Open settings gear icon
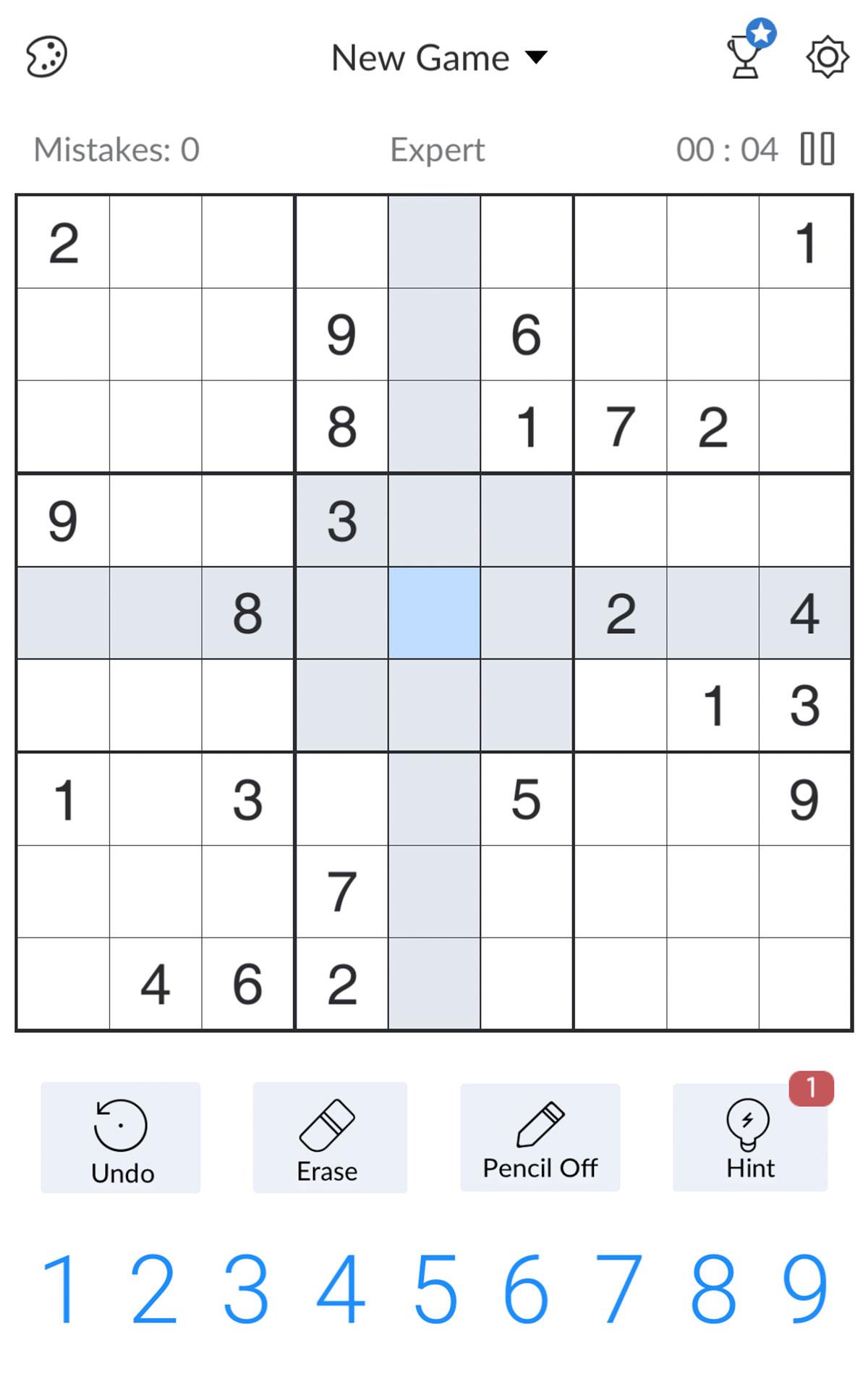868x1389 pixels. pyautogui.click(x=827, y=56)
